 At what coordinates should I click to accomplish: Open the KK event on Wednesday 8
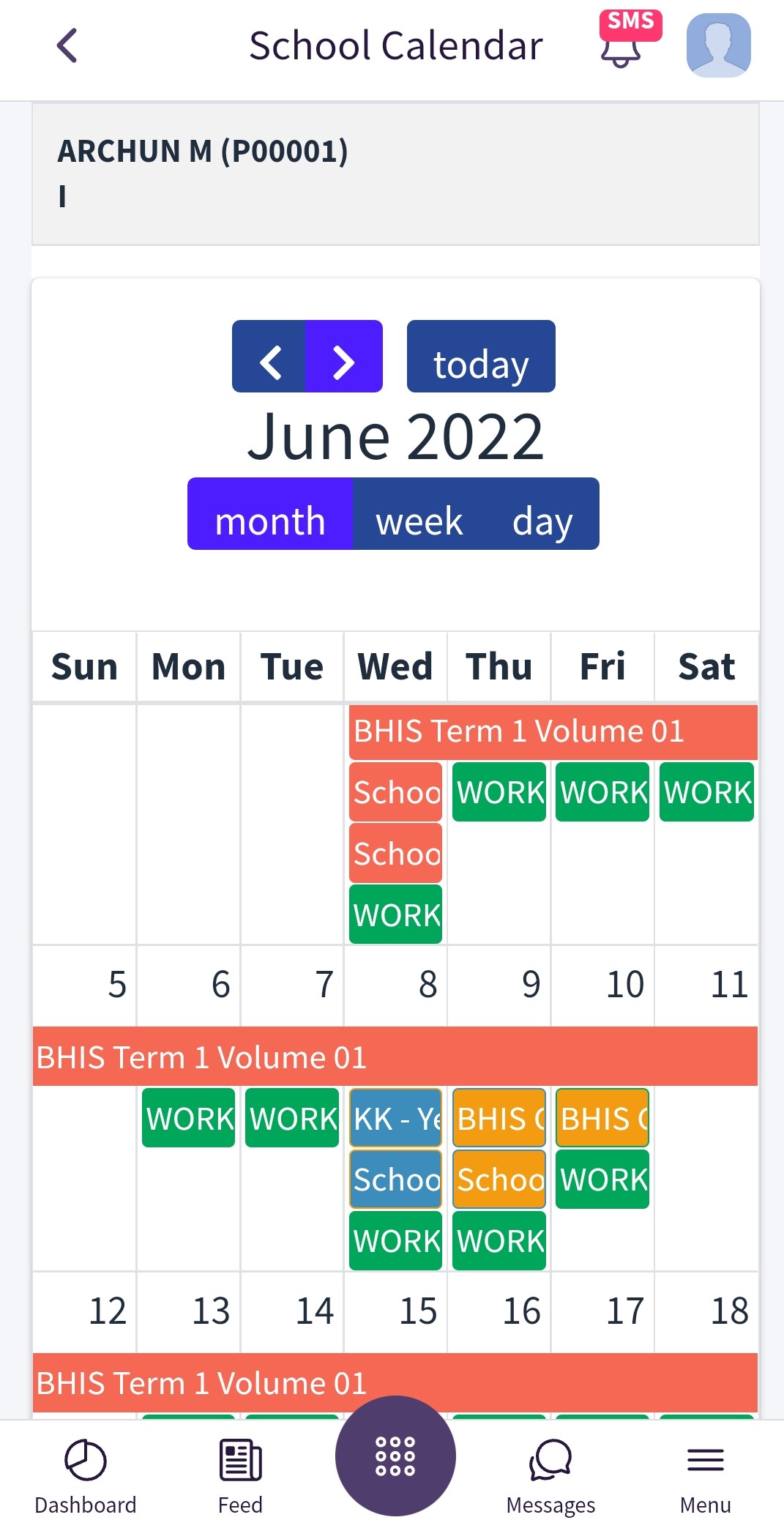pos(395,1118)
